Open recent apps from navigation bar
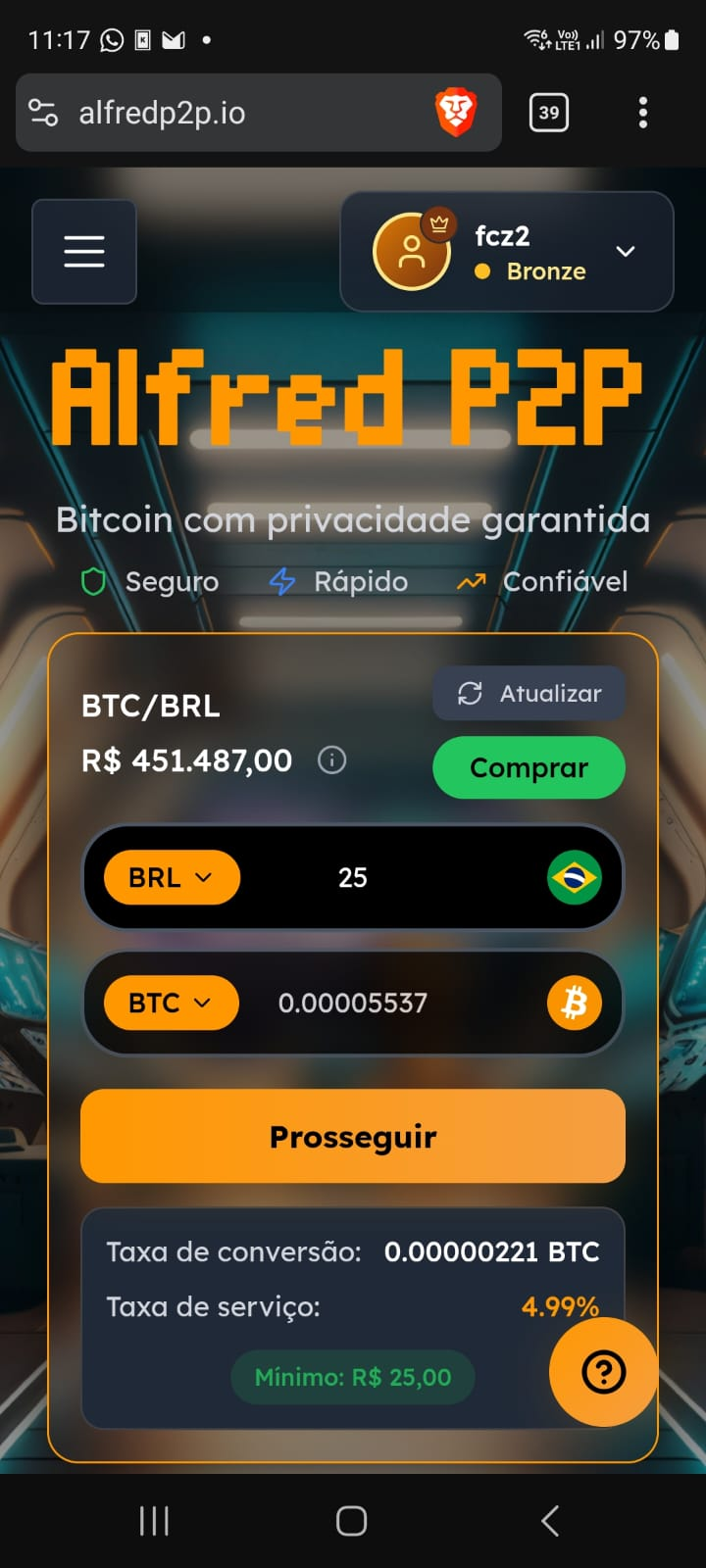 (x=154, y=1521)
